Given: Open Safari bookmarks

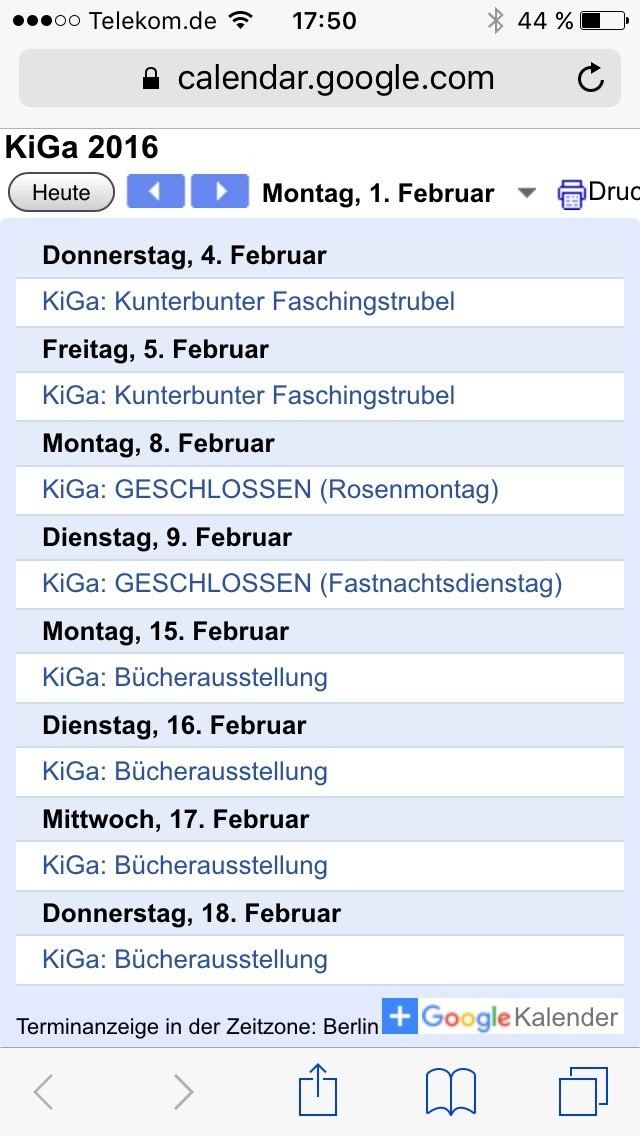Looking at the screenshot, I should coord(451,1091).
